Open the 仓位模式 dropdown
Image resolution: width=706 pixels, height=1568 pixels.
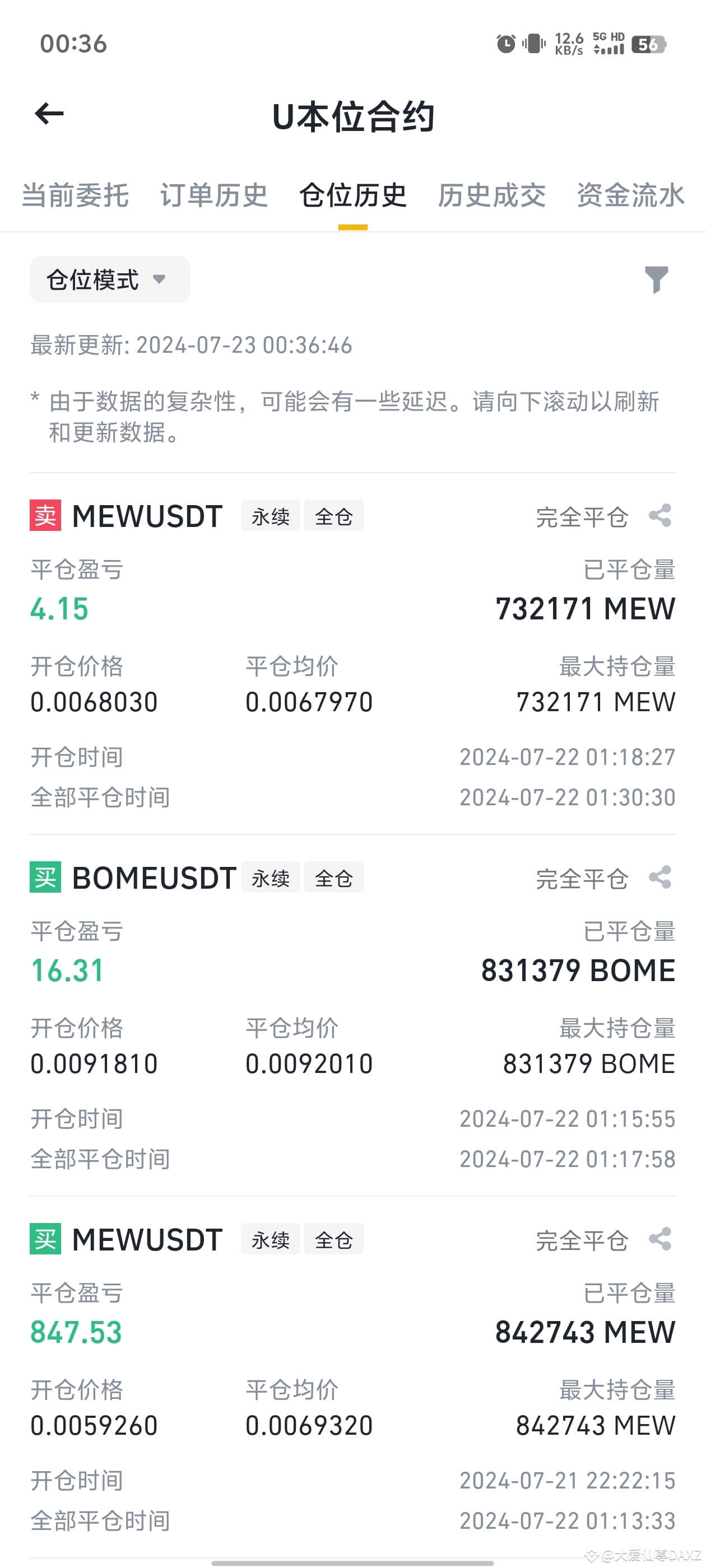click(x=110, y=279)
